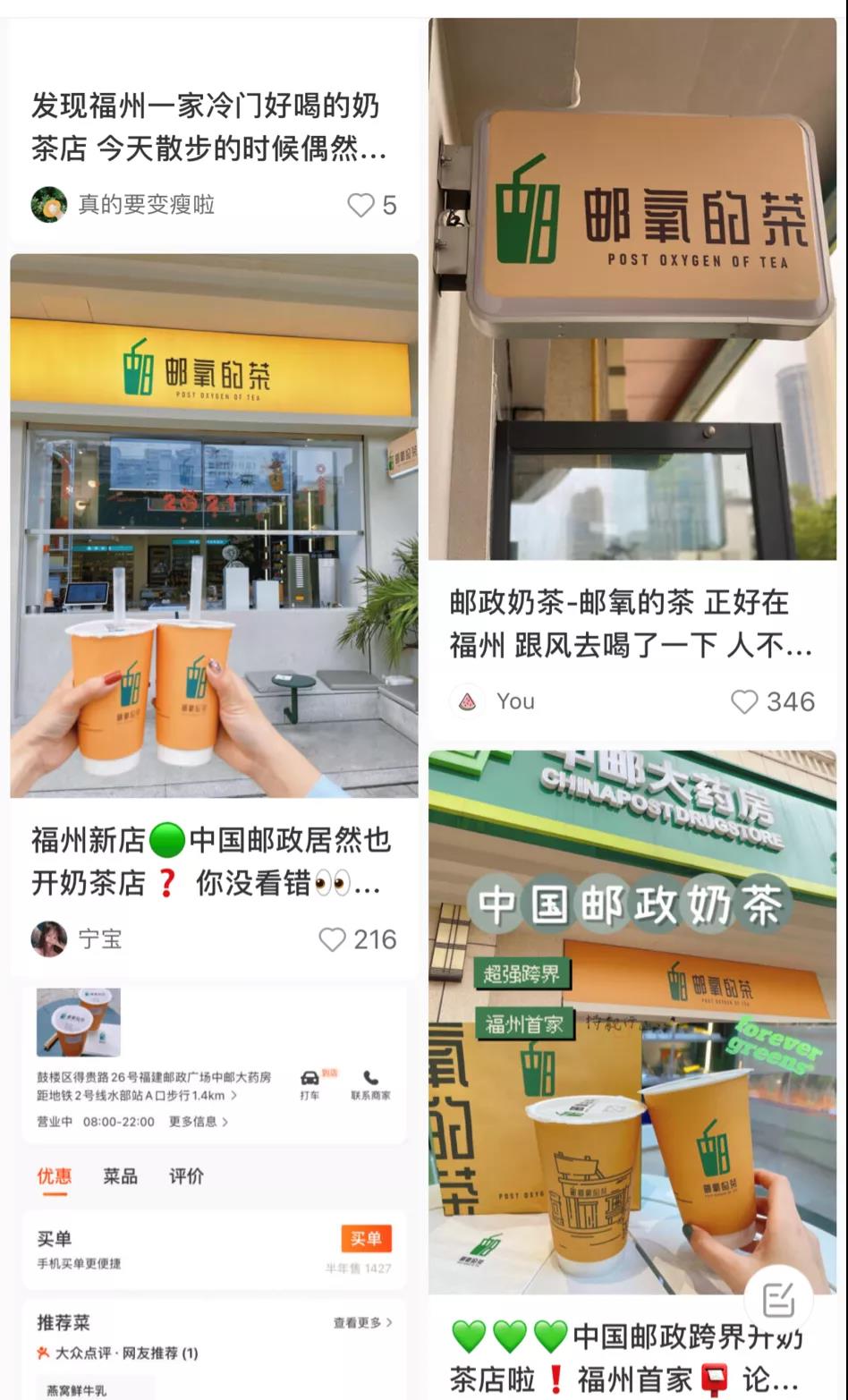Tap the floating edit note button
Screen dimensions: 848x1400
pos(777,1299)
